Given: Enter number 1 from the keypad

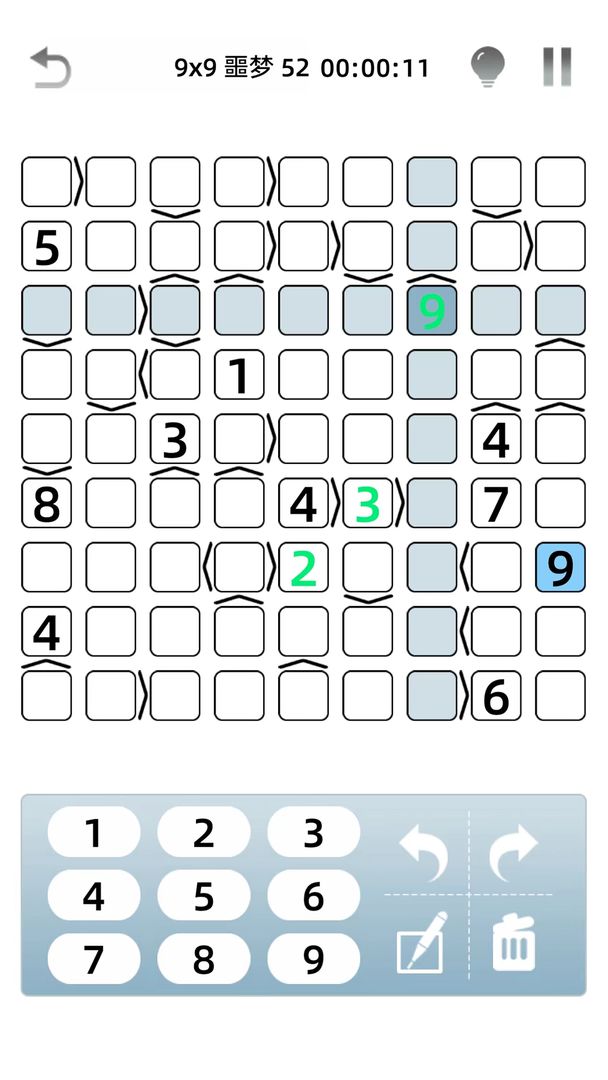Looking at the screenshot, I should (x=94, y=832).
